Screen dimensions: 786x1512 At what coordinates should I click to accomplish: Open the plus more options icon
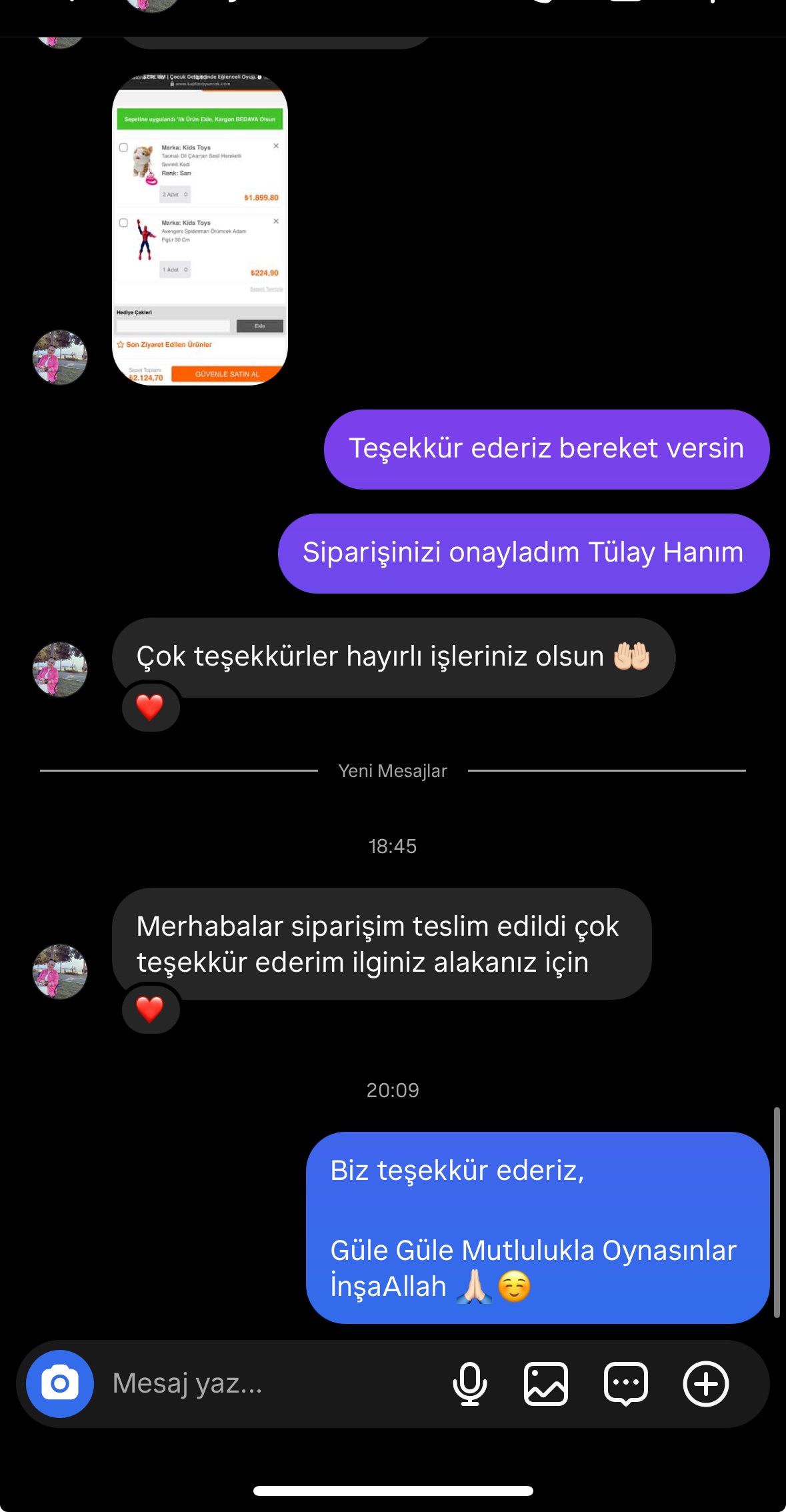point(706,1384)
